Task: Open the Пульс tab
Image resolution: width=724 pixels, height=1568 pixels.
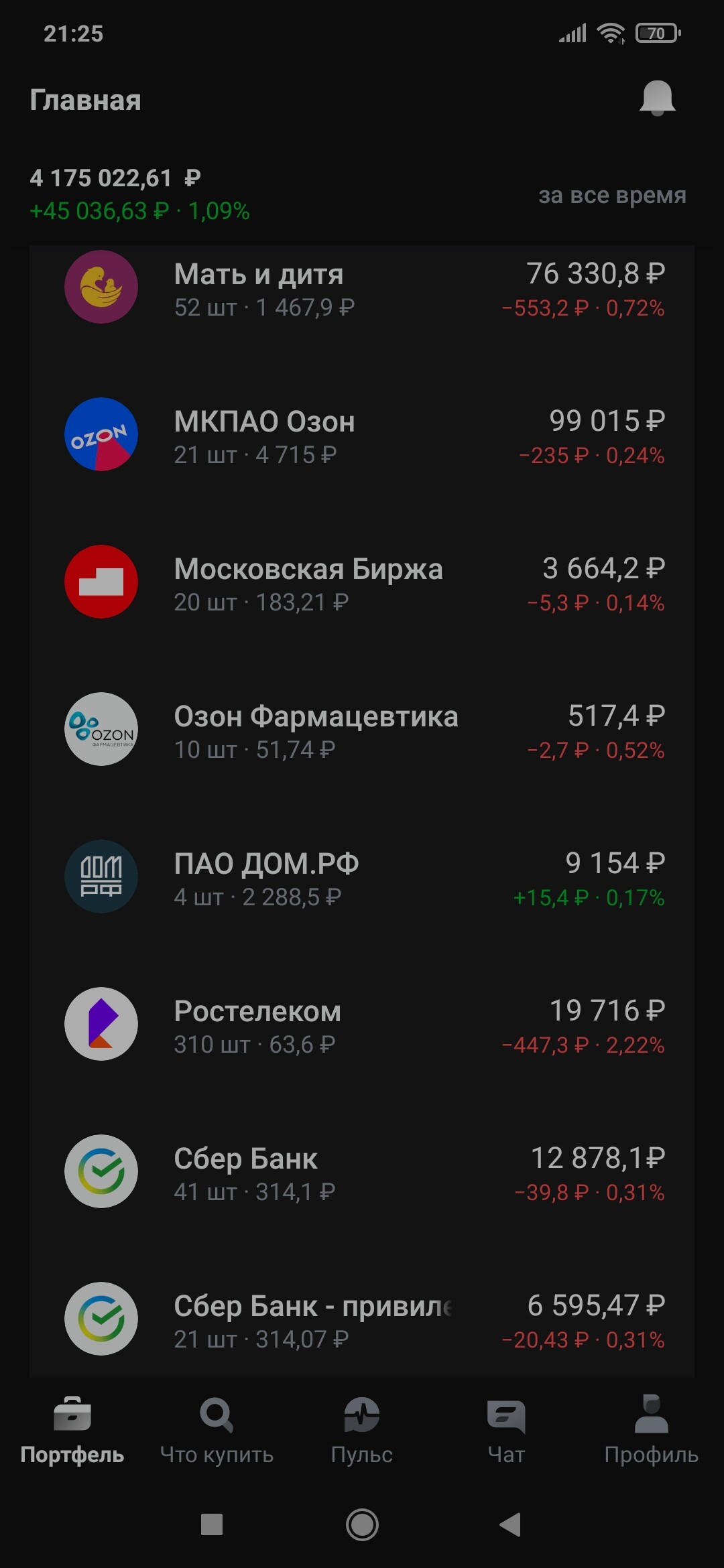Action: pos(362,1429)
